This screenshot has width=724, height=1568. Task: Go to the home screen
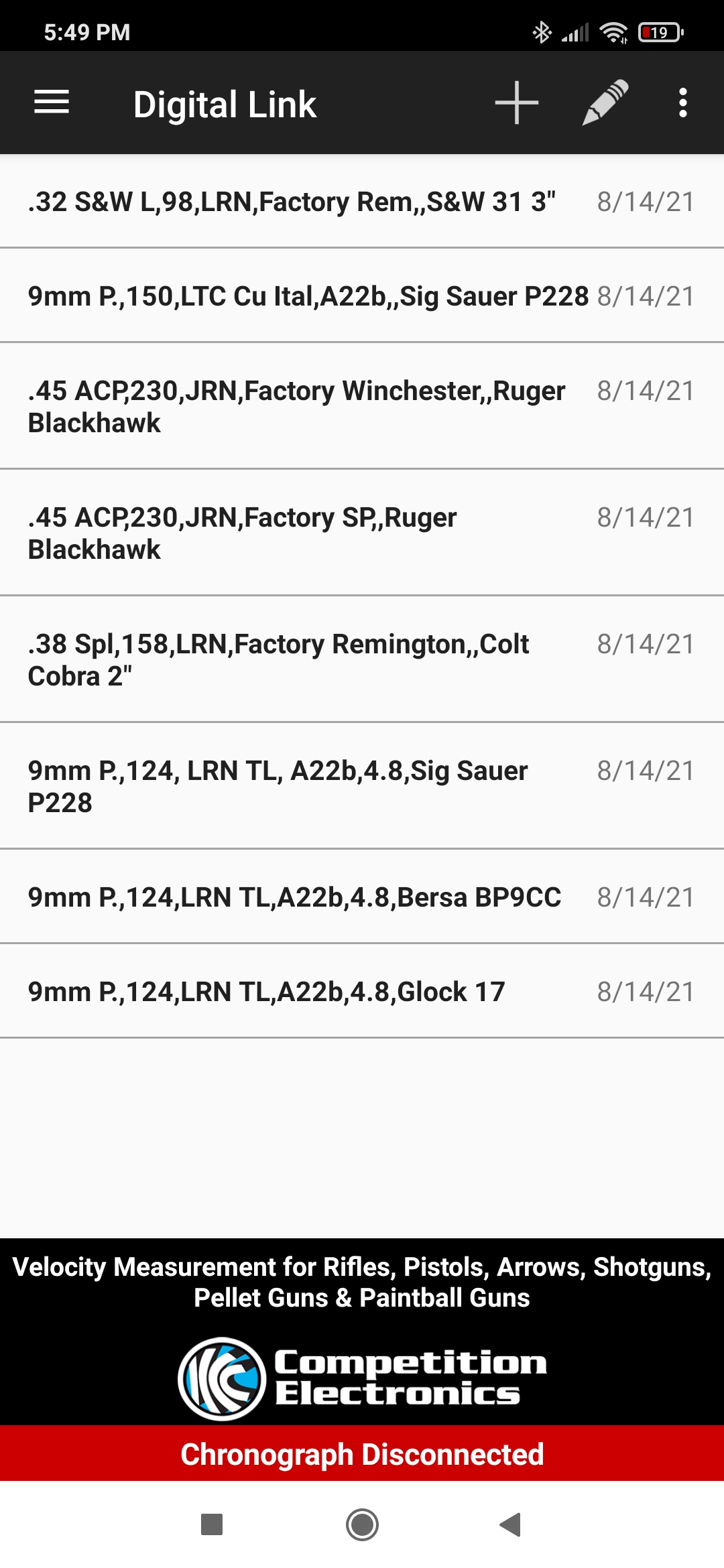(x=362, y=1524)
